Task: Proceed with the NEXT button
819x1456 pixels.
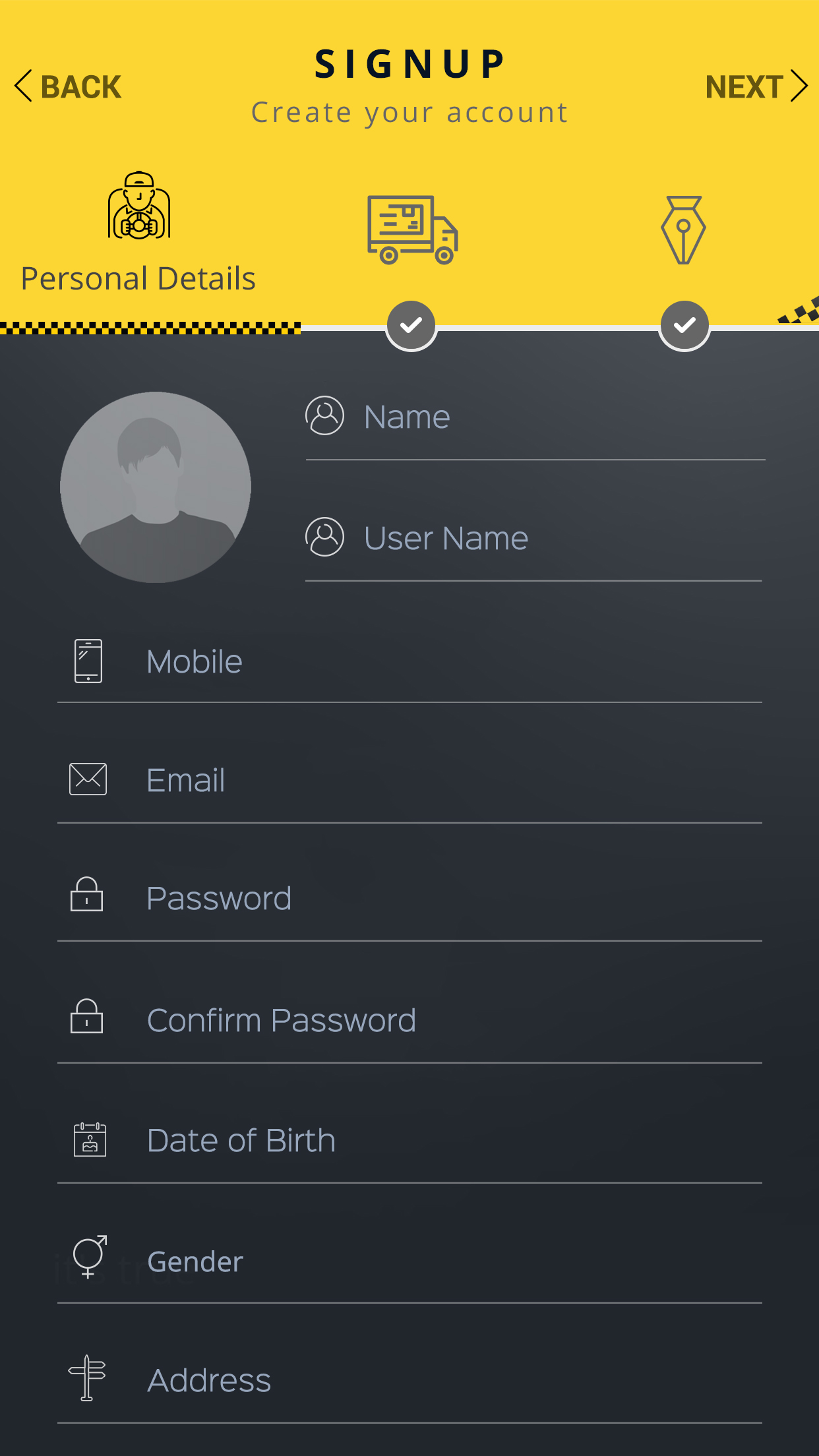Action: click(x=756, y=86)
